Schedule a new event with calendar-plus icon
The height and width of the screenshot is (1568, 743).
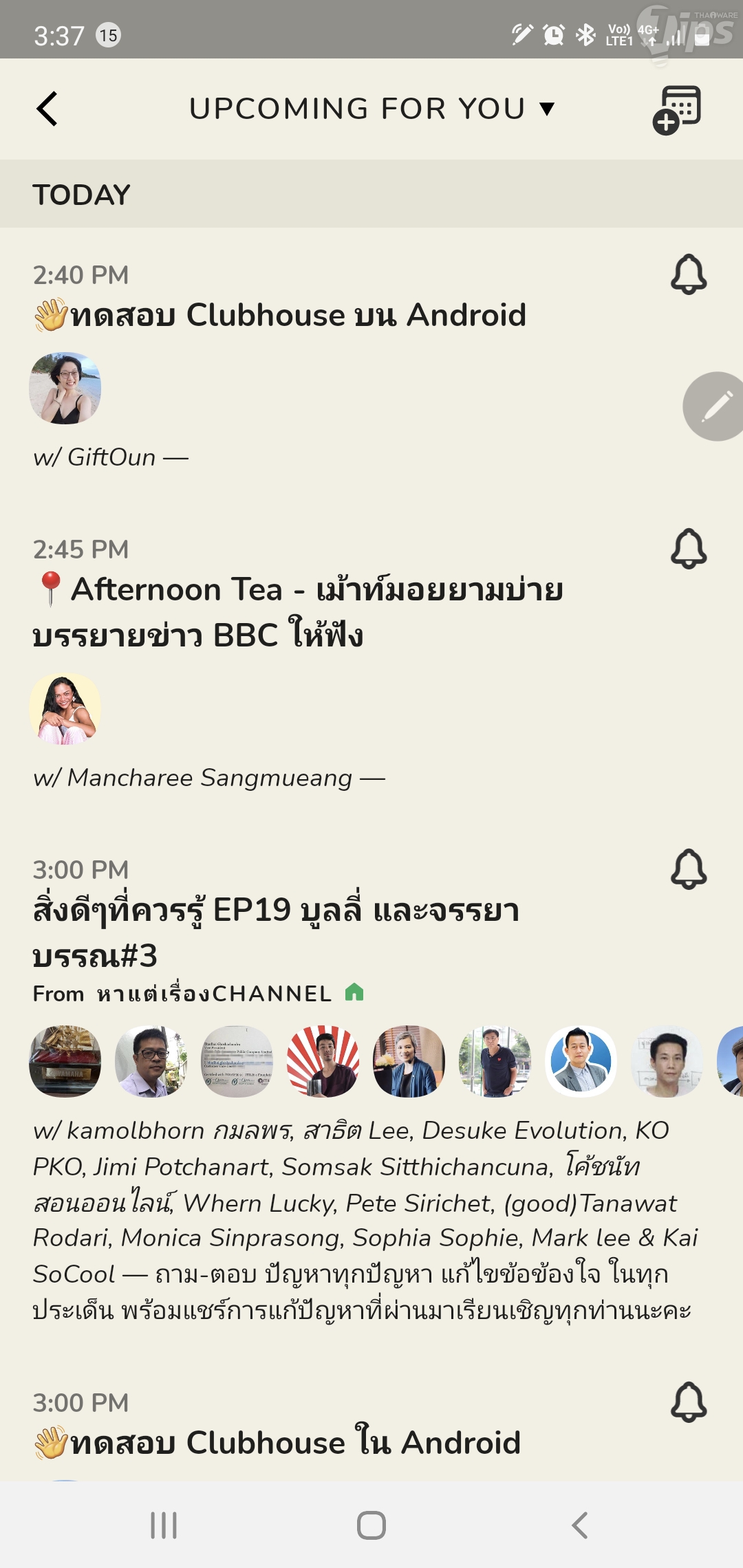pos(676,109)
